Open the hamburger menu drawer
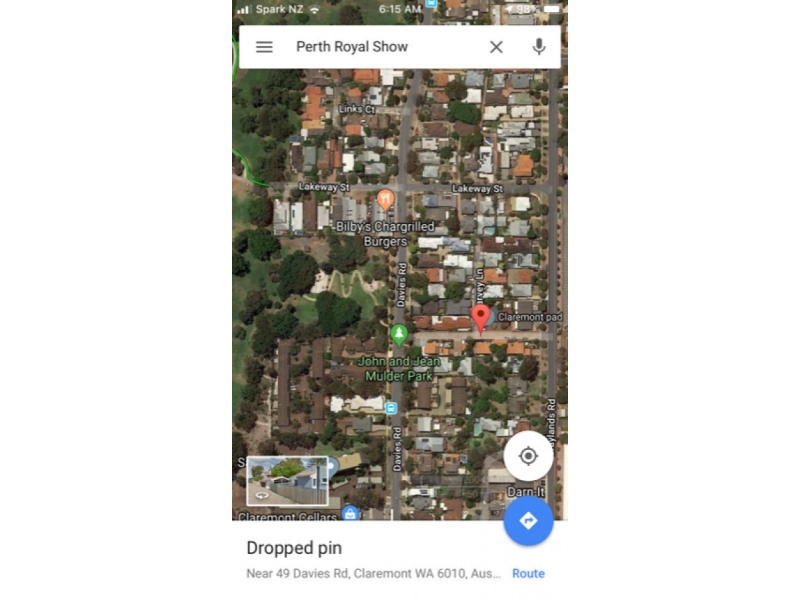The height and width of the screenshot is (600, 800). point(264,47)
